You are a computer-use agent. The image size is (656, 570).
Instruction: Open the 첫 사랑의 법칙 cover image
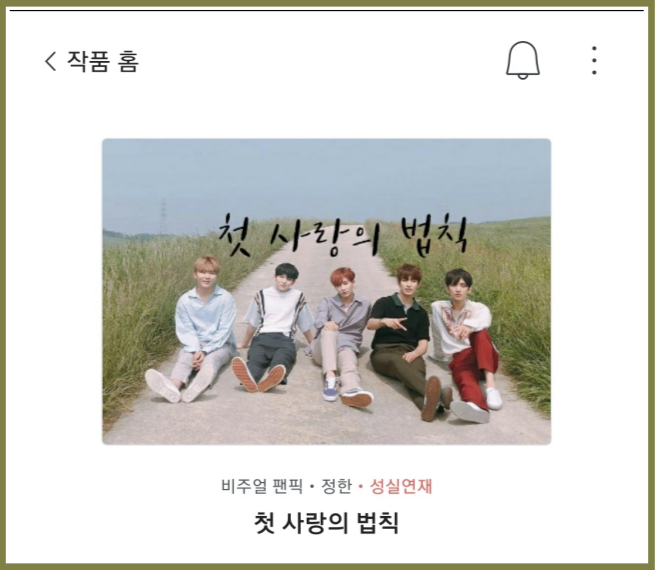pyautogui.click(x=326, y=291)
